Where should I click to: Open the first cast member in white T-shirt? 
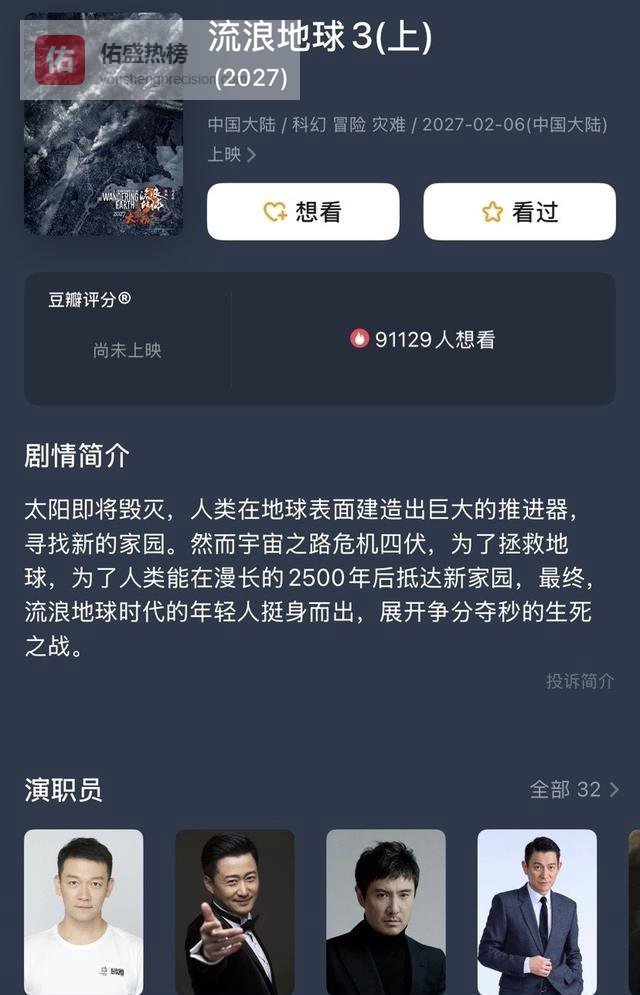pos(84,911)
